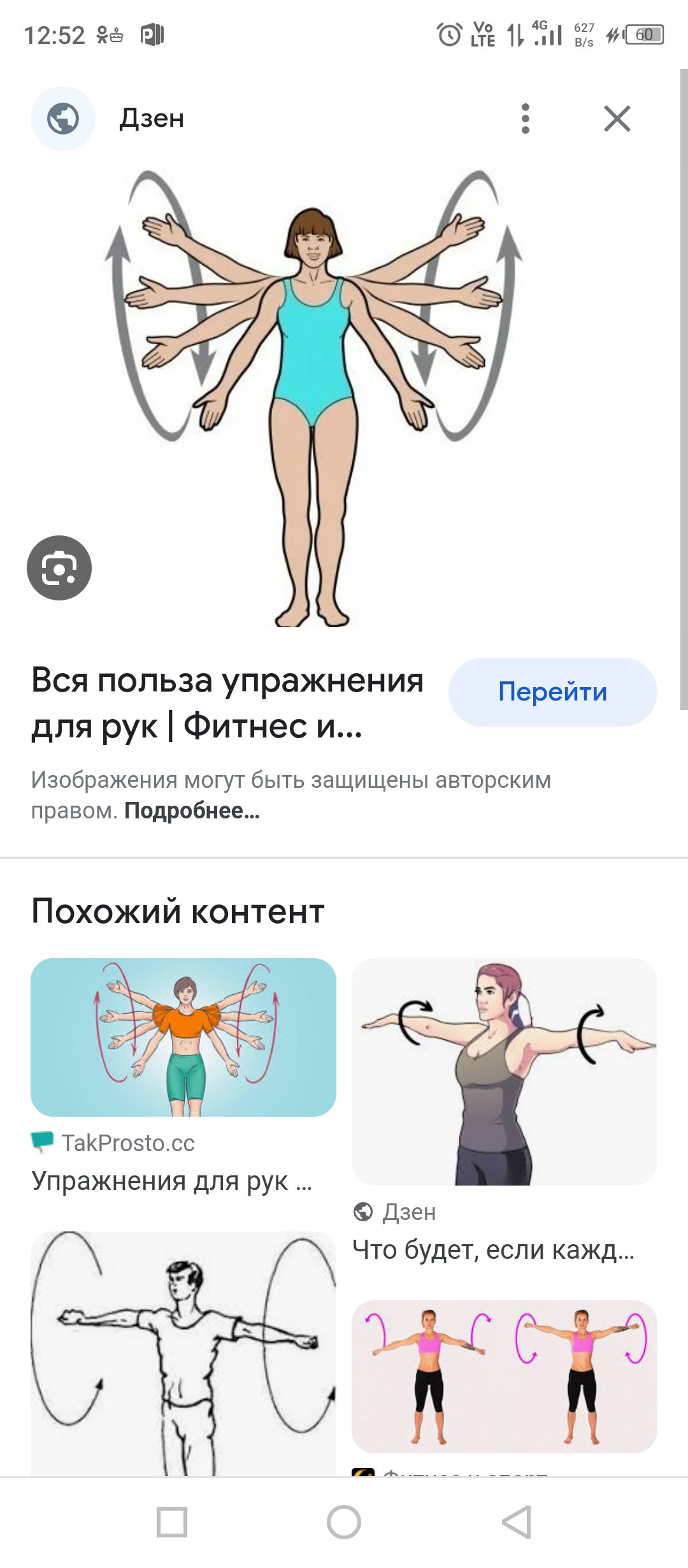Open the black-and-white arm circles sketch
This screenshot has width=688, height=1568.
point(183,1354)
